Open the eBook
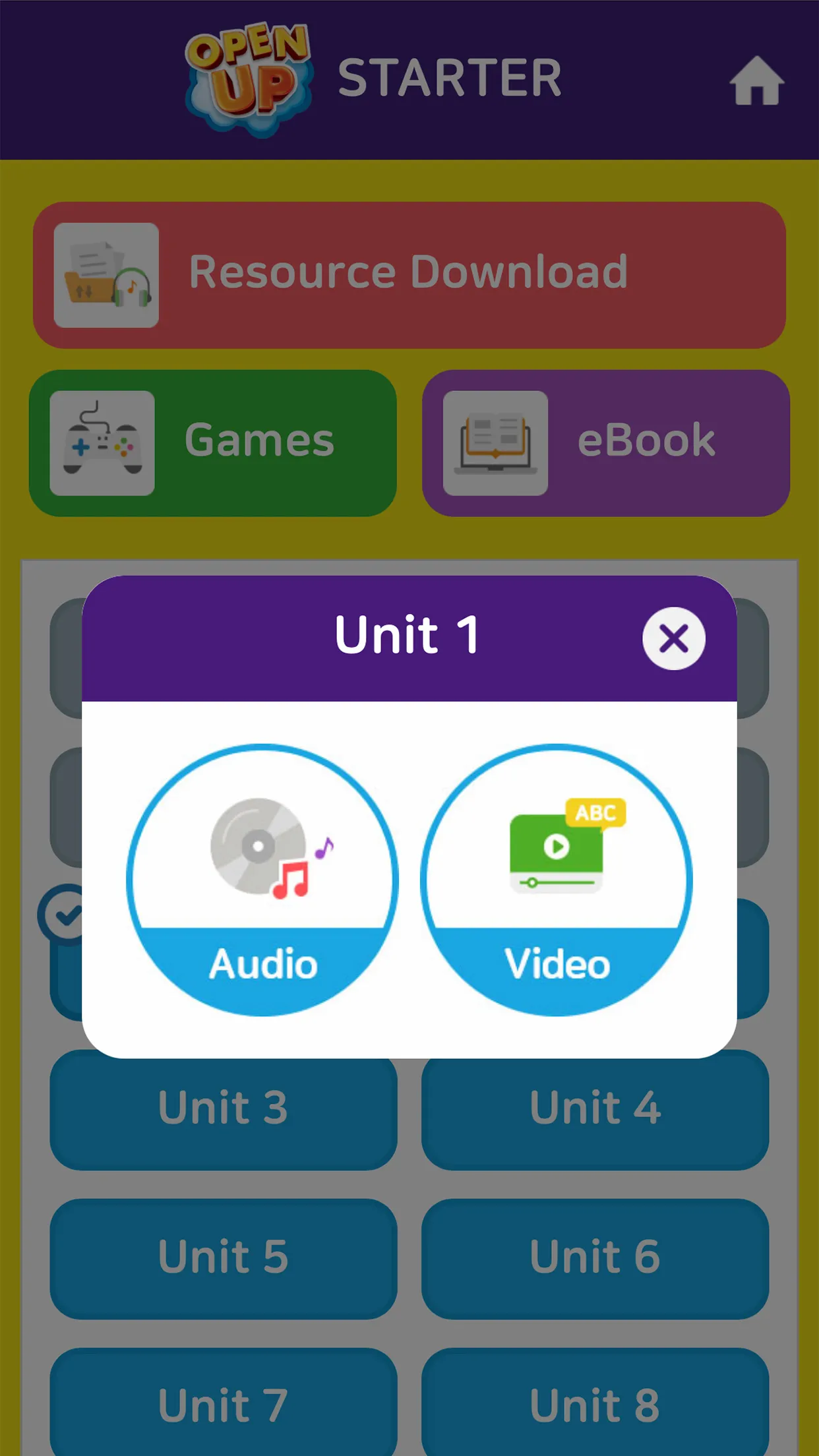 pos(605,442)
